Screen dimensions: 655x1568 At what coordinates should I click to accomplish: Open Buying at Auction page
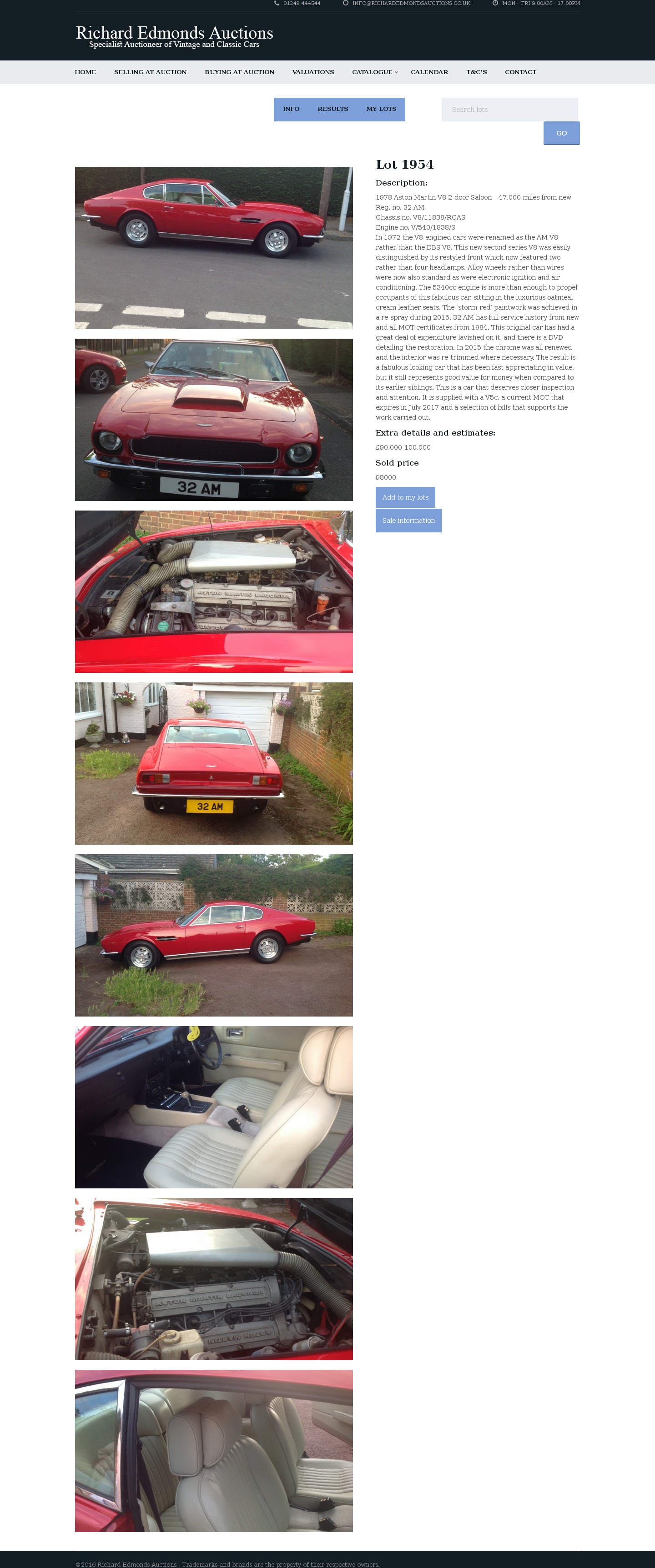click(239, 72)
